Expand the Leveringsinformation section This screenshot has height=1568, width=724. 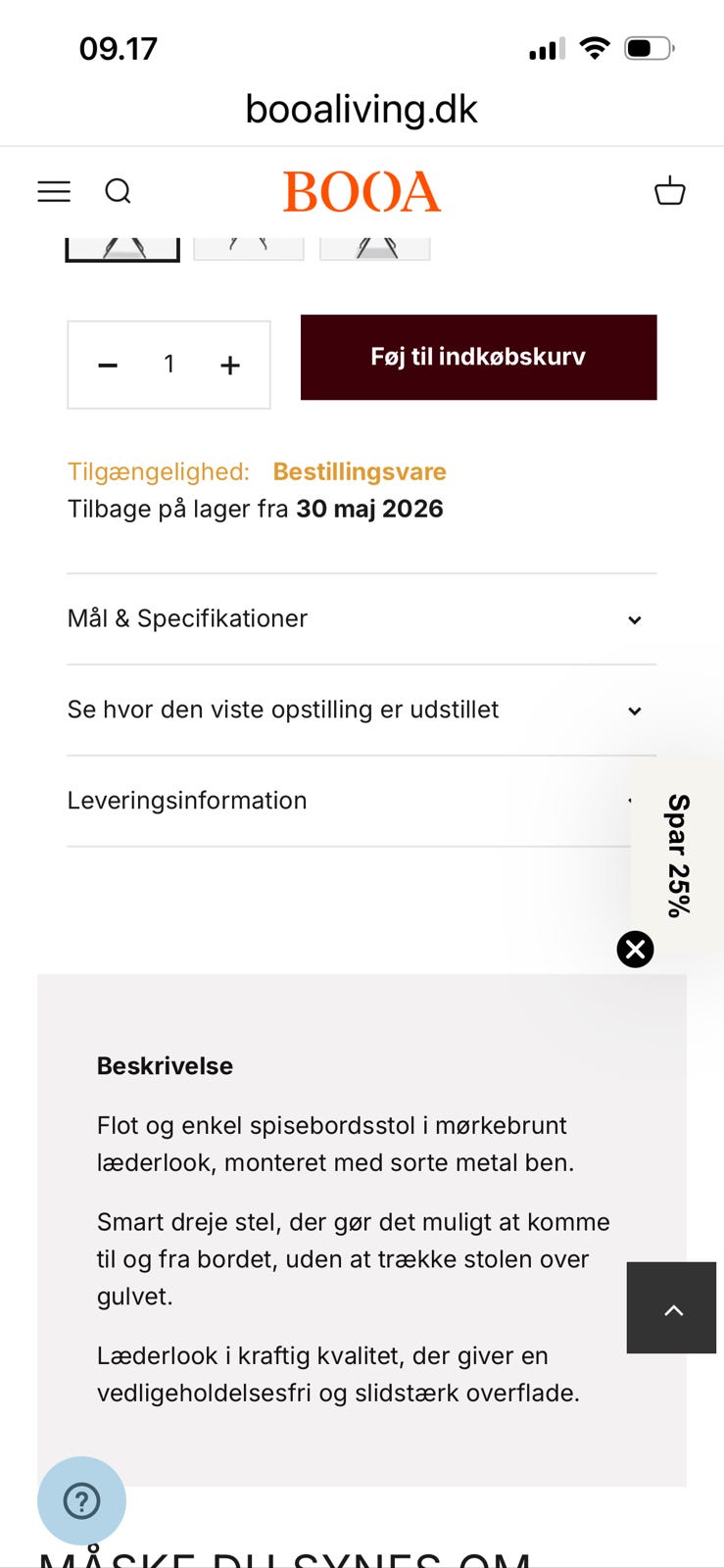[x=361, y=801]
